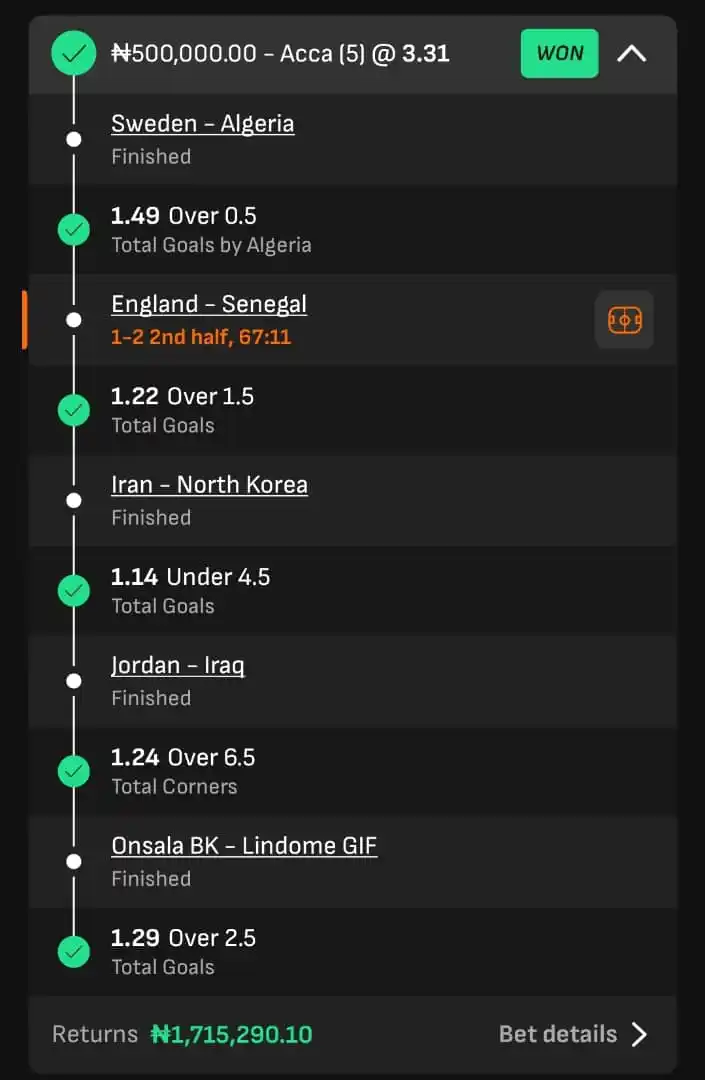Collapse the Acca bet slip chevron
This screenshot has width=705, height=1080.
pyautogui.click(x=631, y=54)
